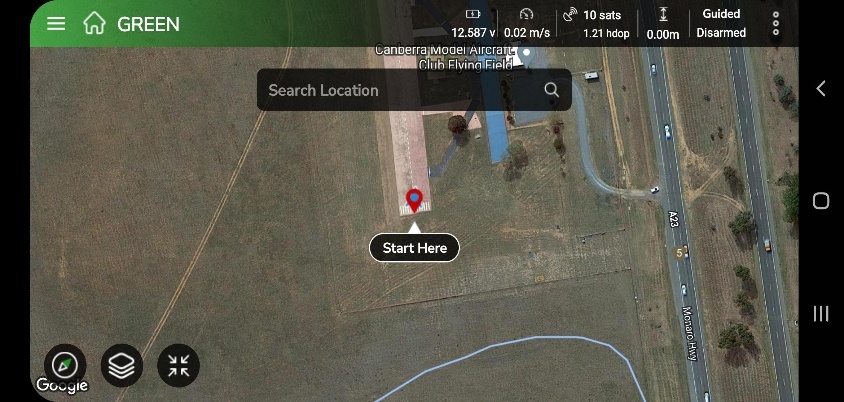
Task: Go back with system back button
Action: click(x=821, y=89)
